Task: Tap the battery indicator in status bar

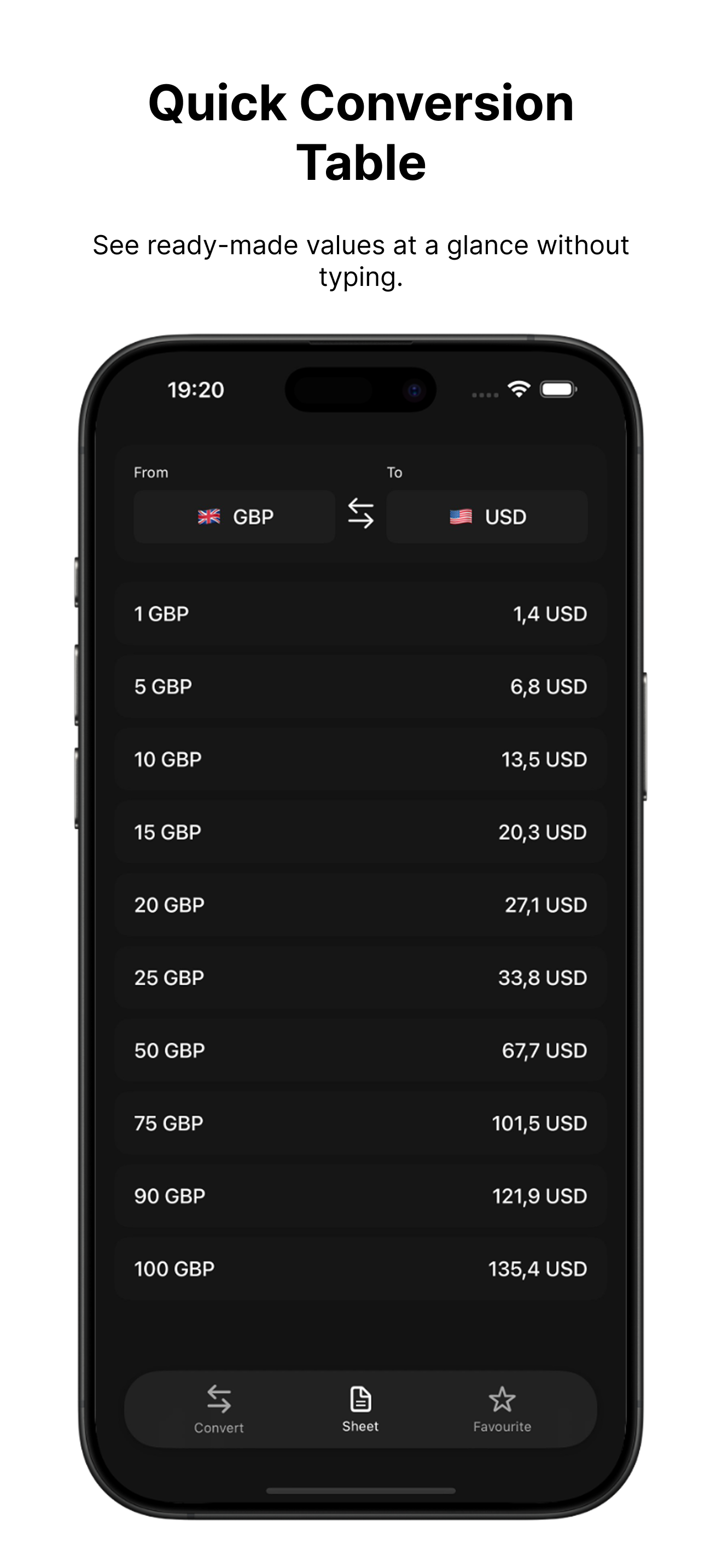Action: point(557,390)
